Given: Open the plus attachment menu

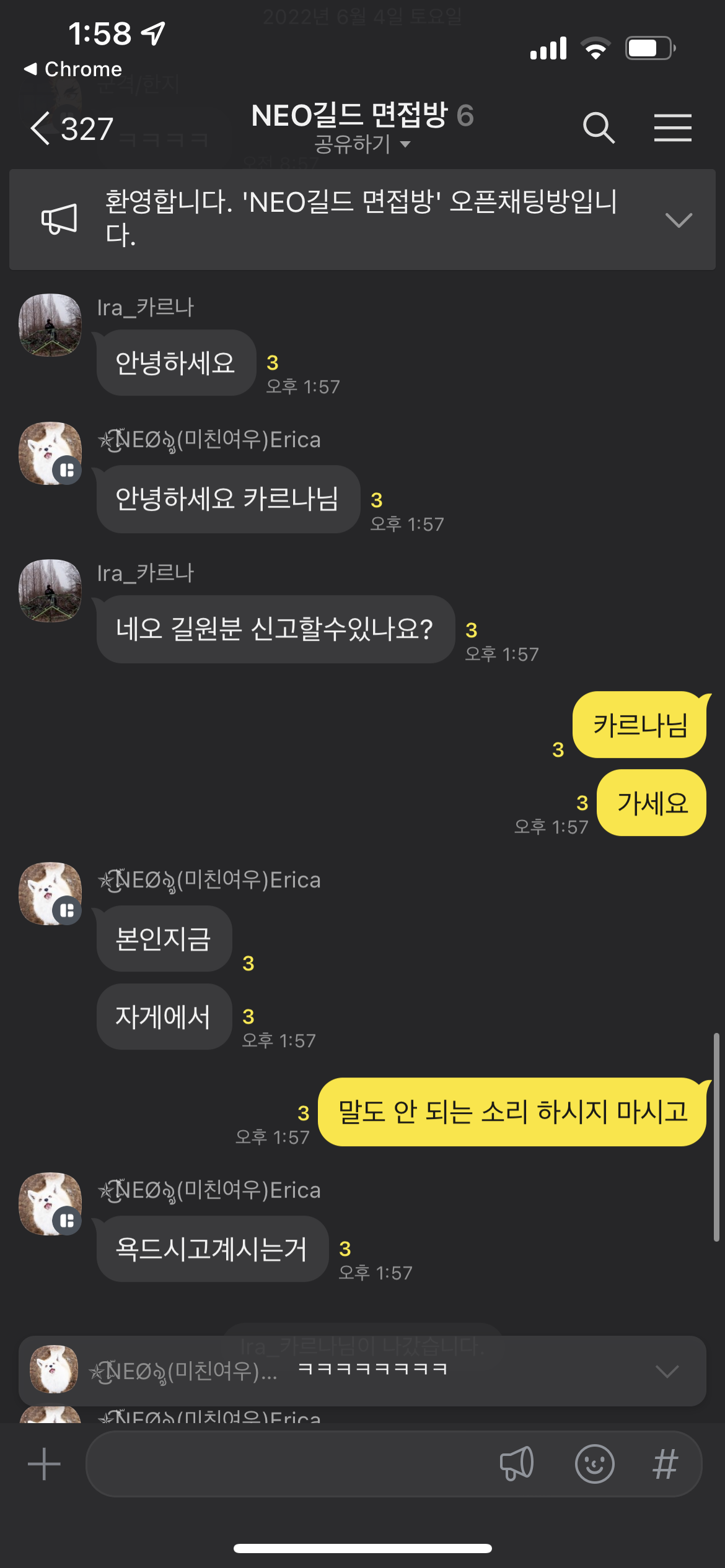Looking at the screenshot, I should coord(44,1464).
